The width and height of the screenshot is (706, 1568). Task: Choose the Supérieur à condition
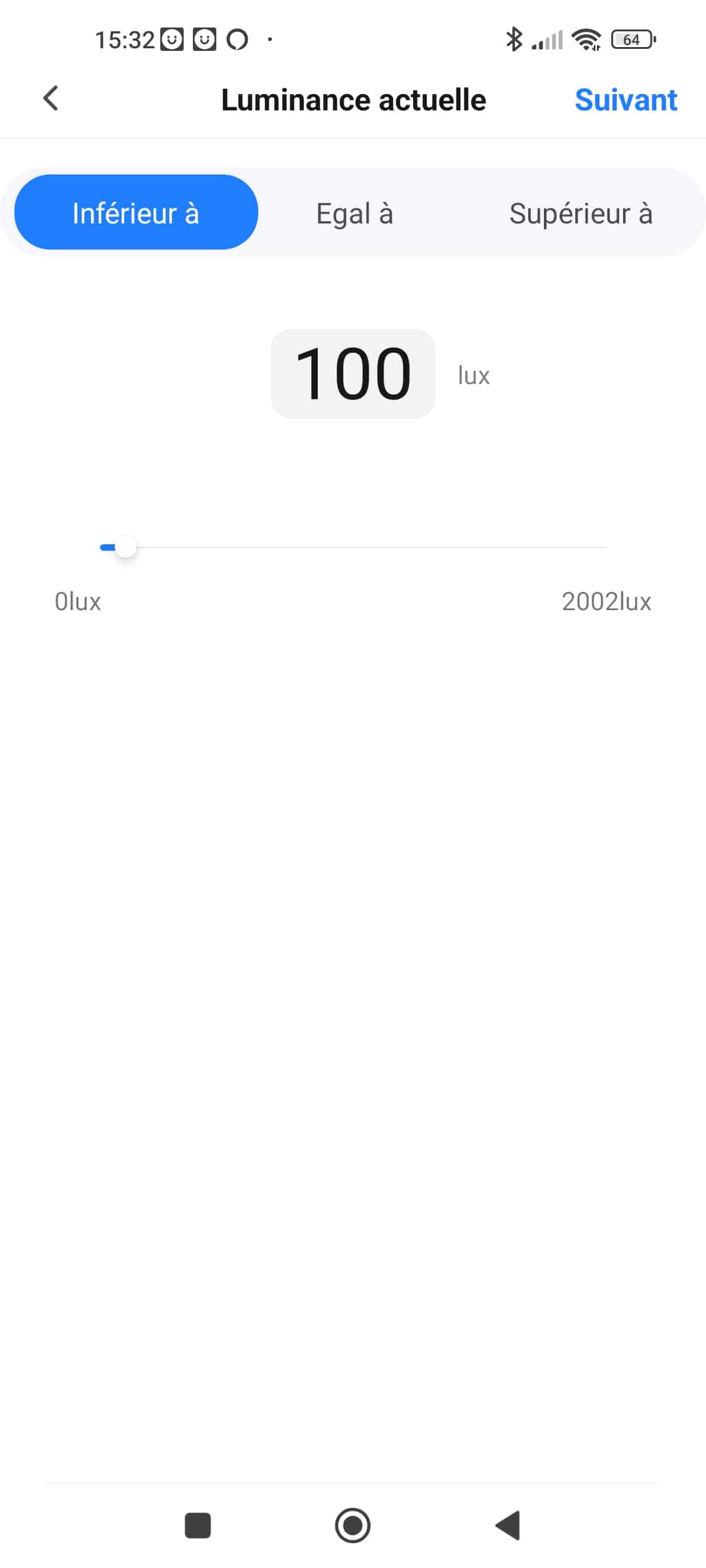580,214
